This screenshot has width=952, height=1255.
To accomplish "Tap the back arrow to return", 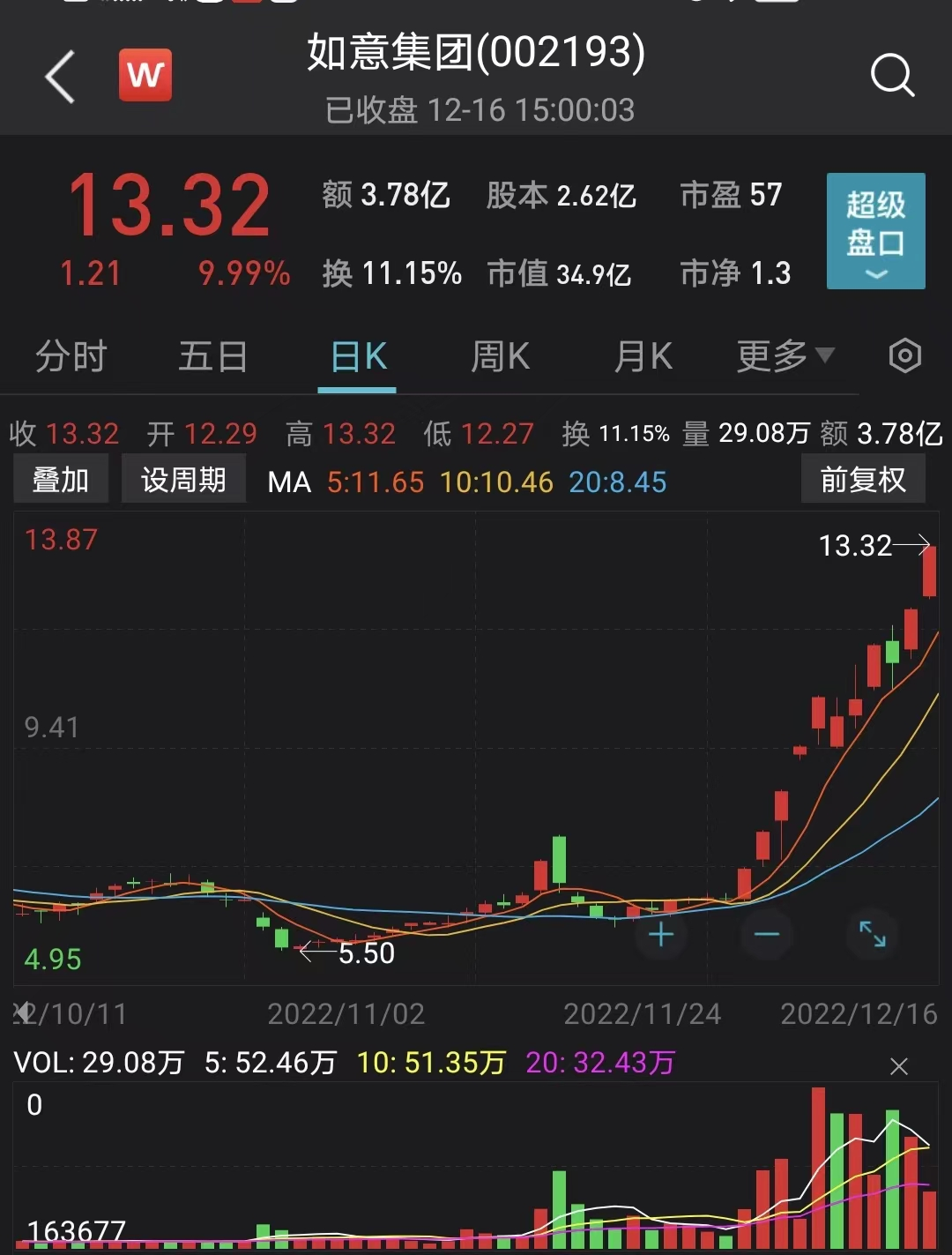I will (x=58, y=78).
